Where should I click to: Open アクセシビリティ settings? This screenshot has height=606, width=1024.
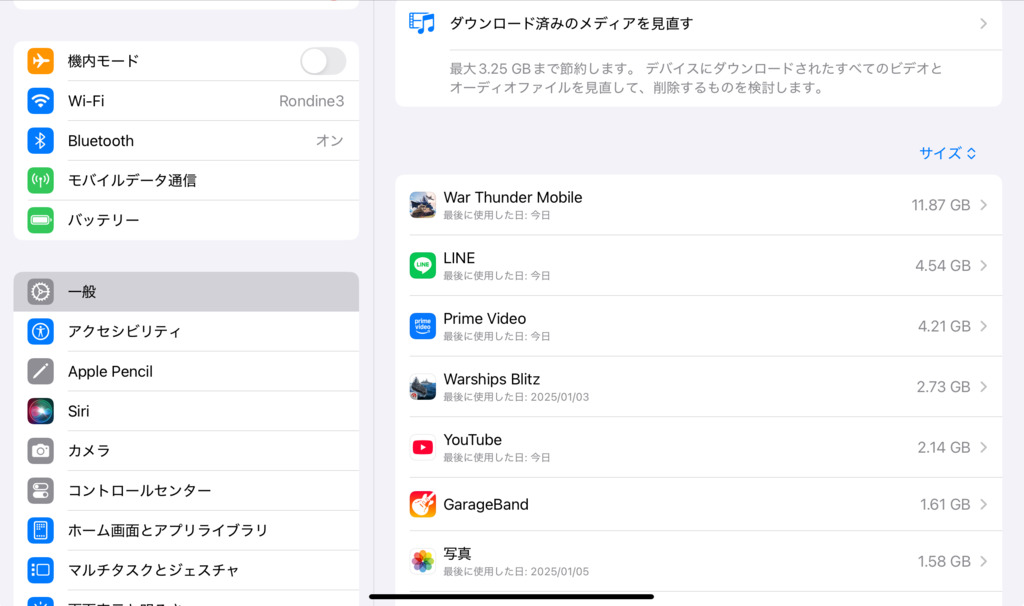click(x=186, y=331)
